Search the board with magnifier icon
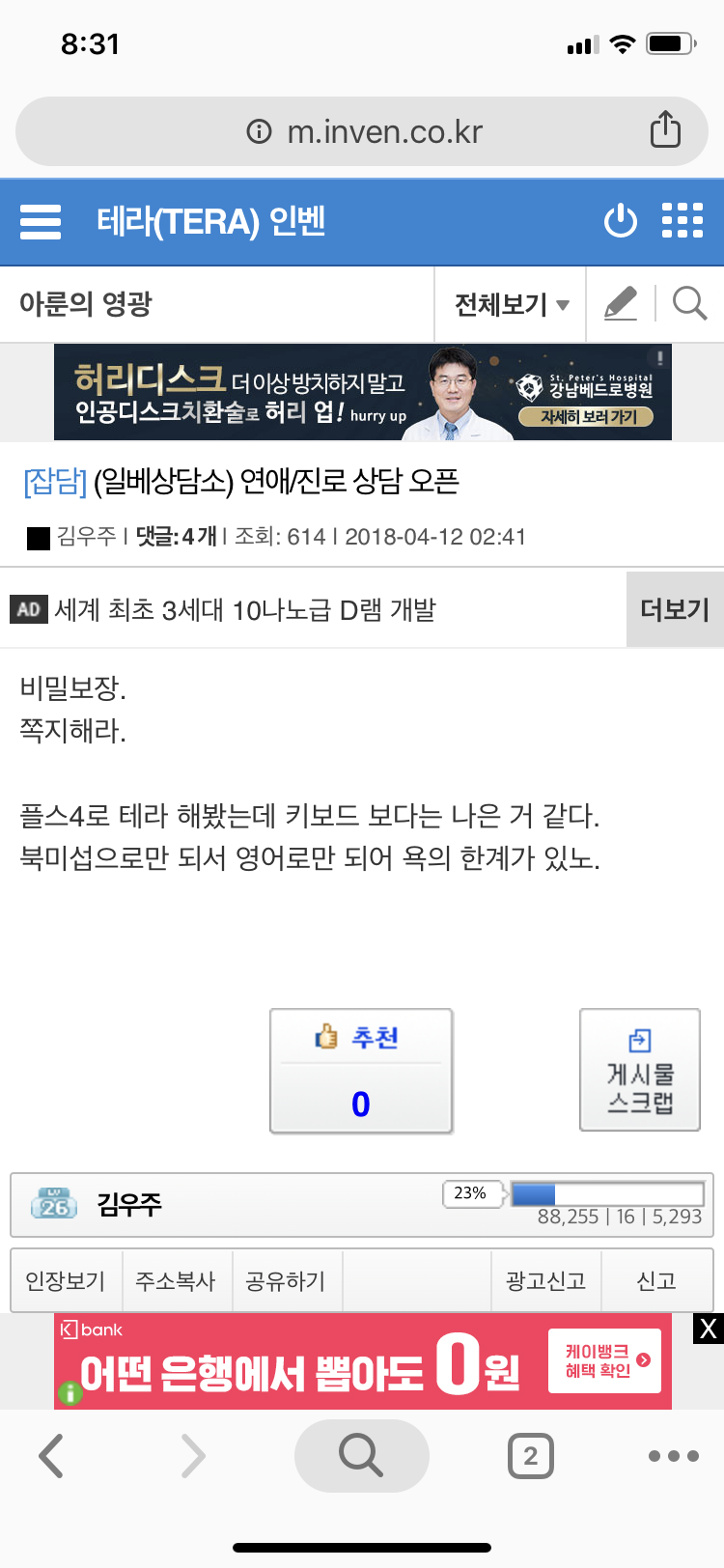Screen dimensions: 724x1568 (689, 304)
